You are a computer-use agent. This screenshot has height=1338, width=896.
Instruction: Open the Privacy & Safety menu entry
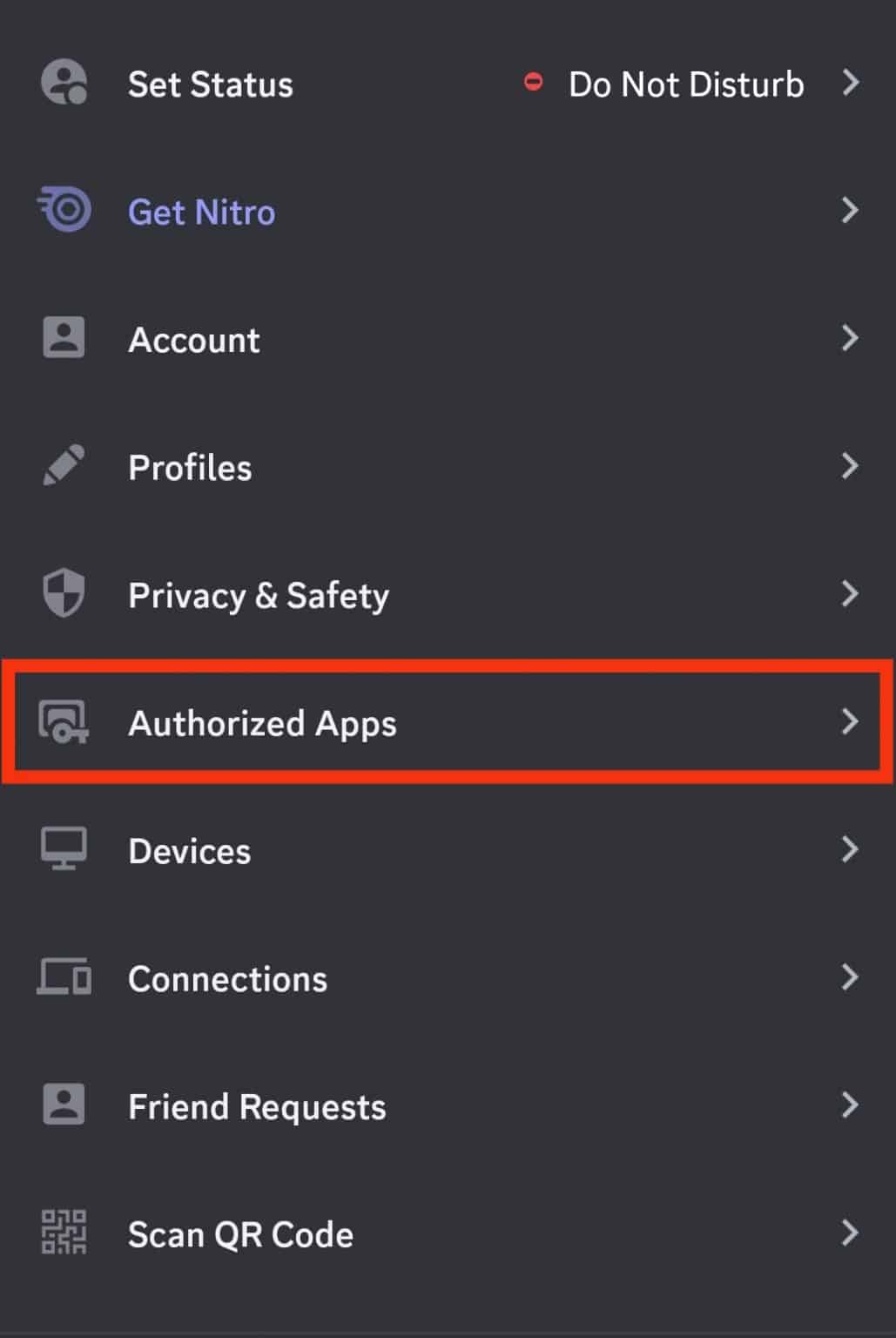click(258, 594)
